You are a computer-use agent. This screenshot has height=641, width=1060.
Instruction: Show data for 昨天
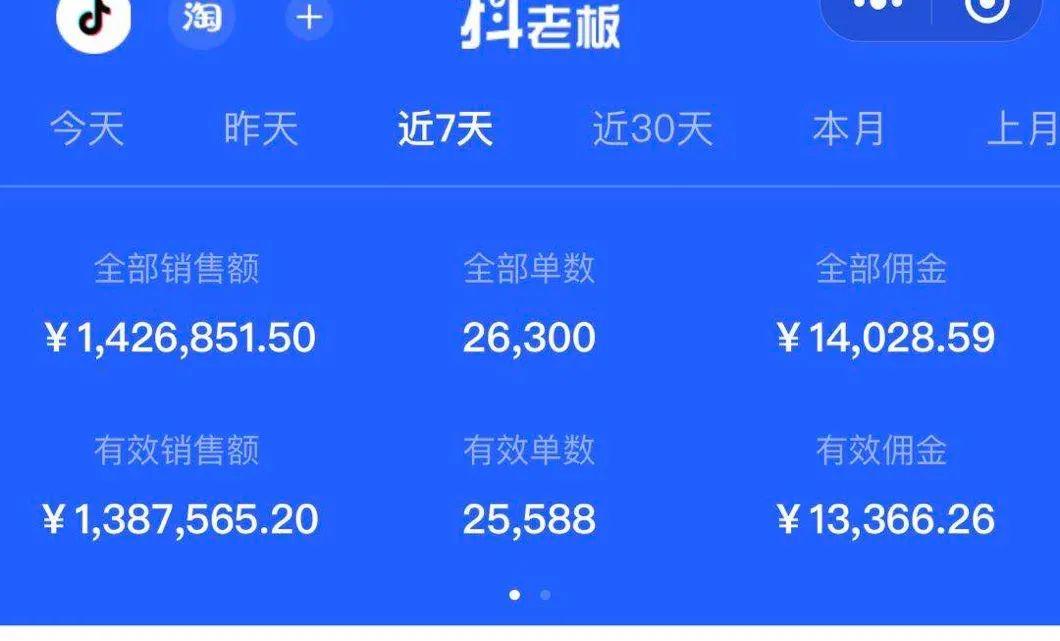[x=261, y=129]
